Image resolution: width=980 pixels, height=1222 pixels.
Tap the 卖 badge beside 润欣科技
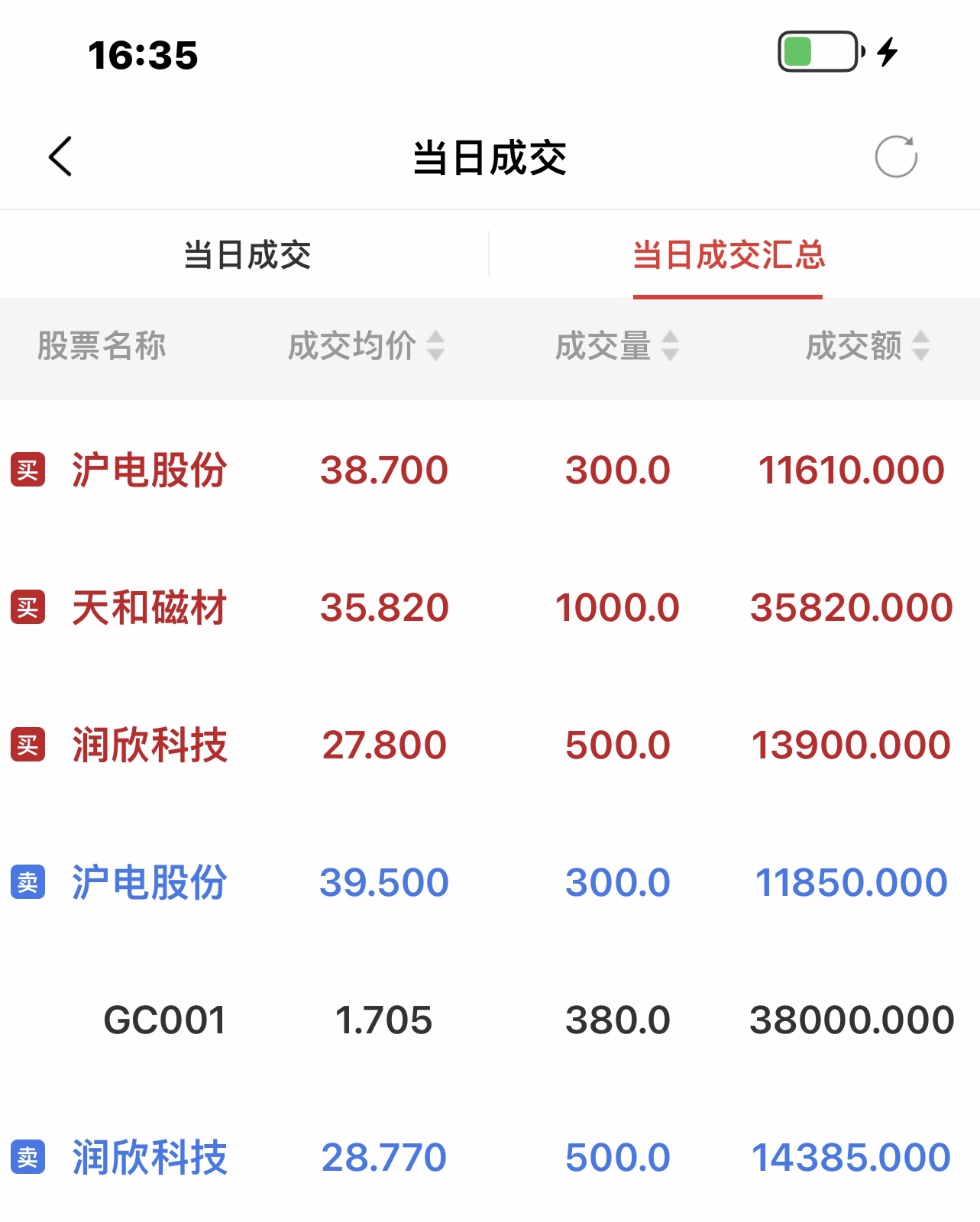click(x=27, y=1156)
